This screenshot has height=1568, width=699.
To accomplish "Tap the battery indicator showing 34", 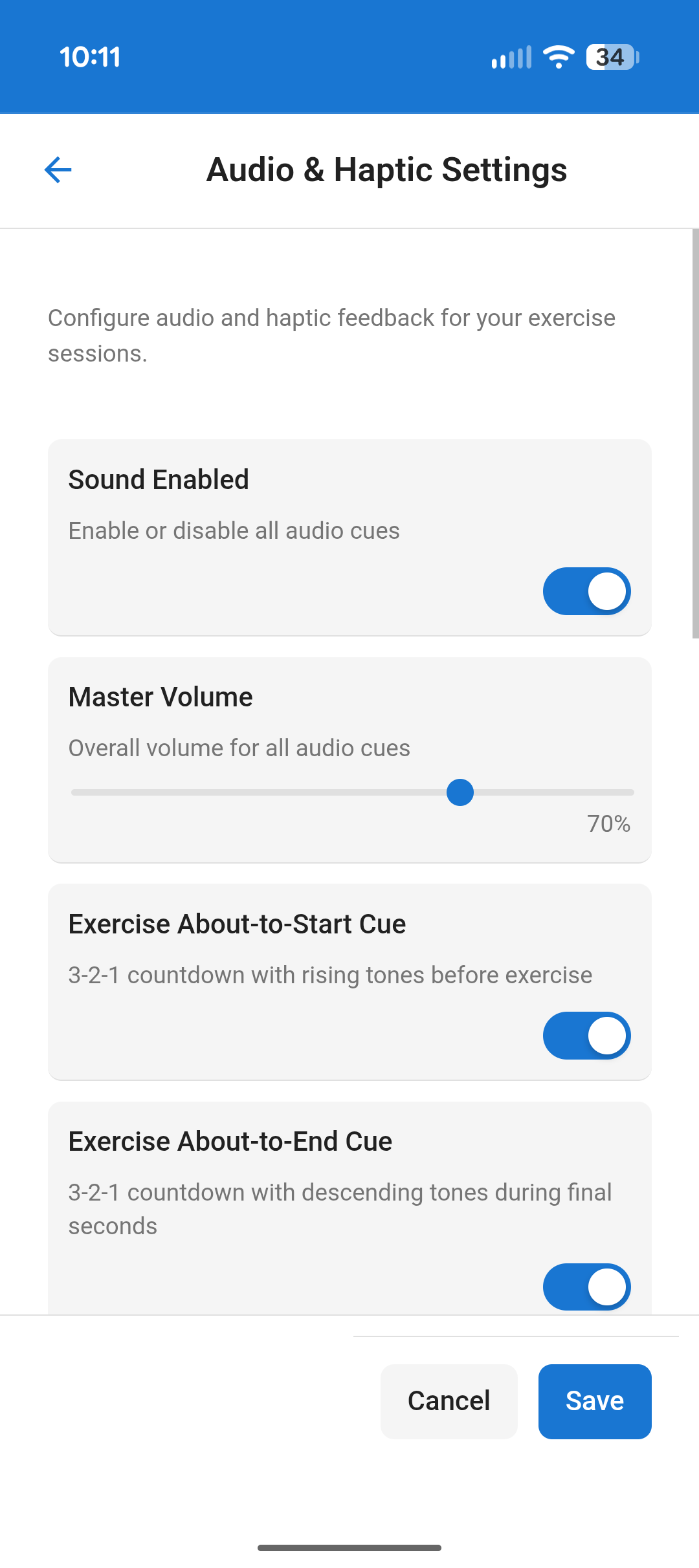I will coord(610,58).
